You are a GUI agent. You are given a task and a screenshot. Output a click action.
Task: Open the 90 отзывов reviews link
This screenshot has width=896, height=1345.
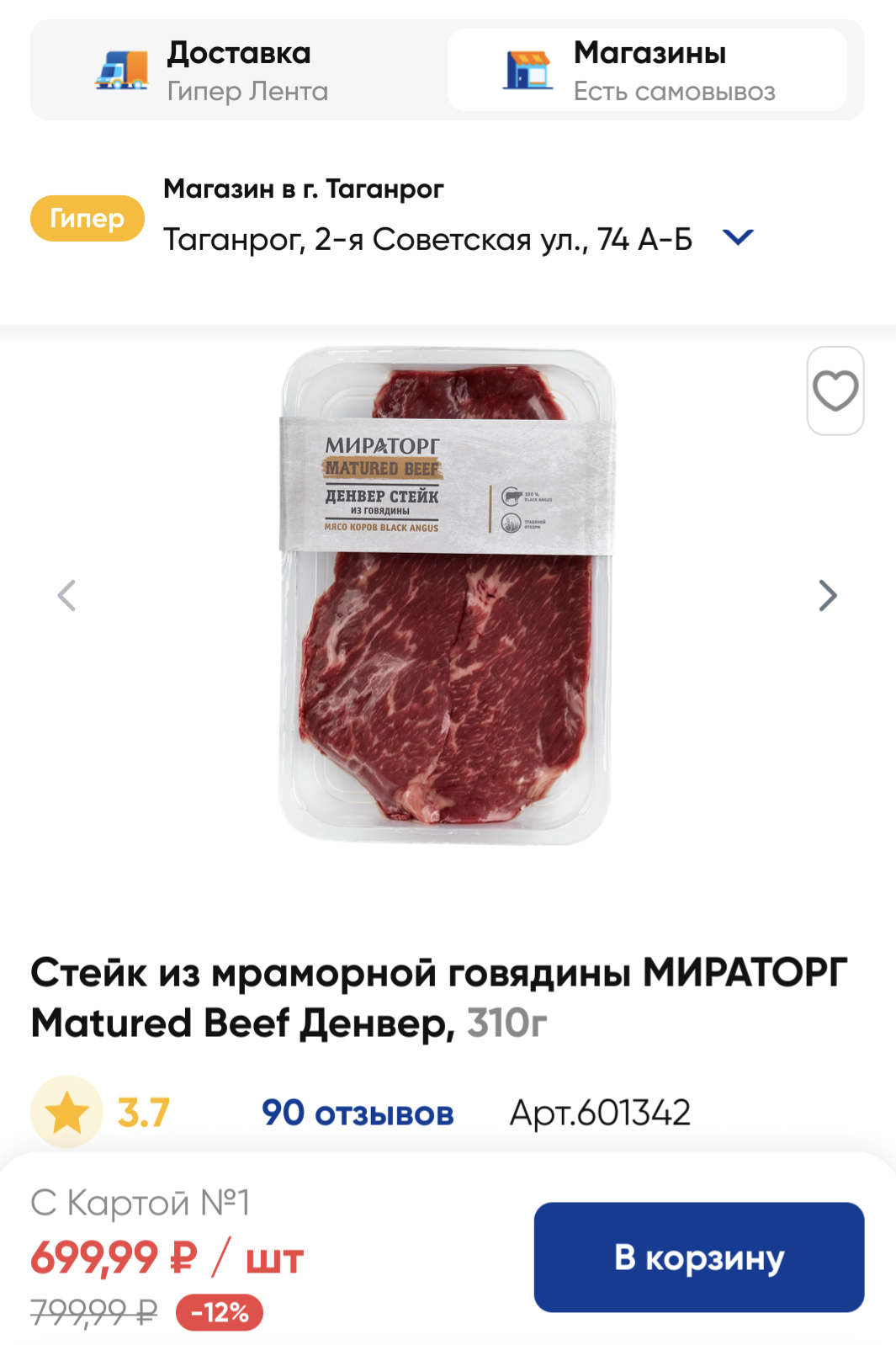tap(358, 1113)
